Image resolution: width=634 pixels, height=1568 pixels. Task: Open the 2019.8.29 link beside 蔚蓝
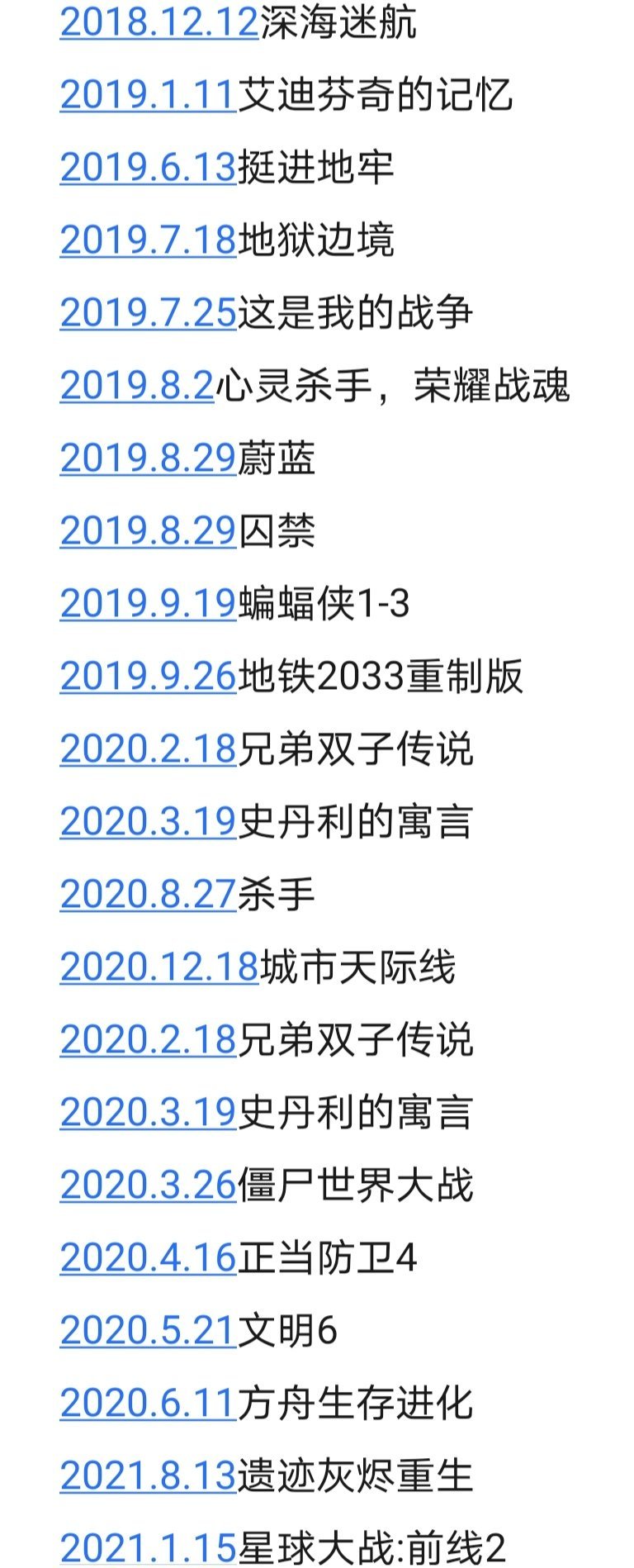(x=149, y=459)
